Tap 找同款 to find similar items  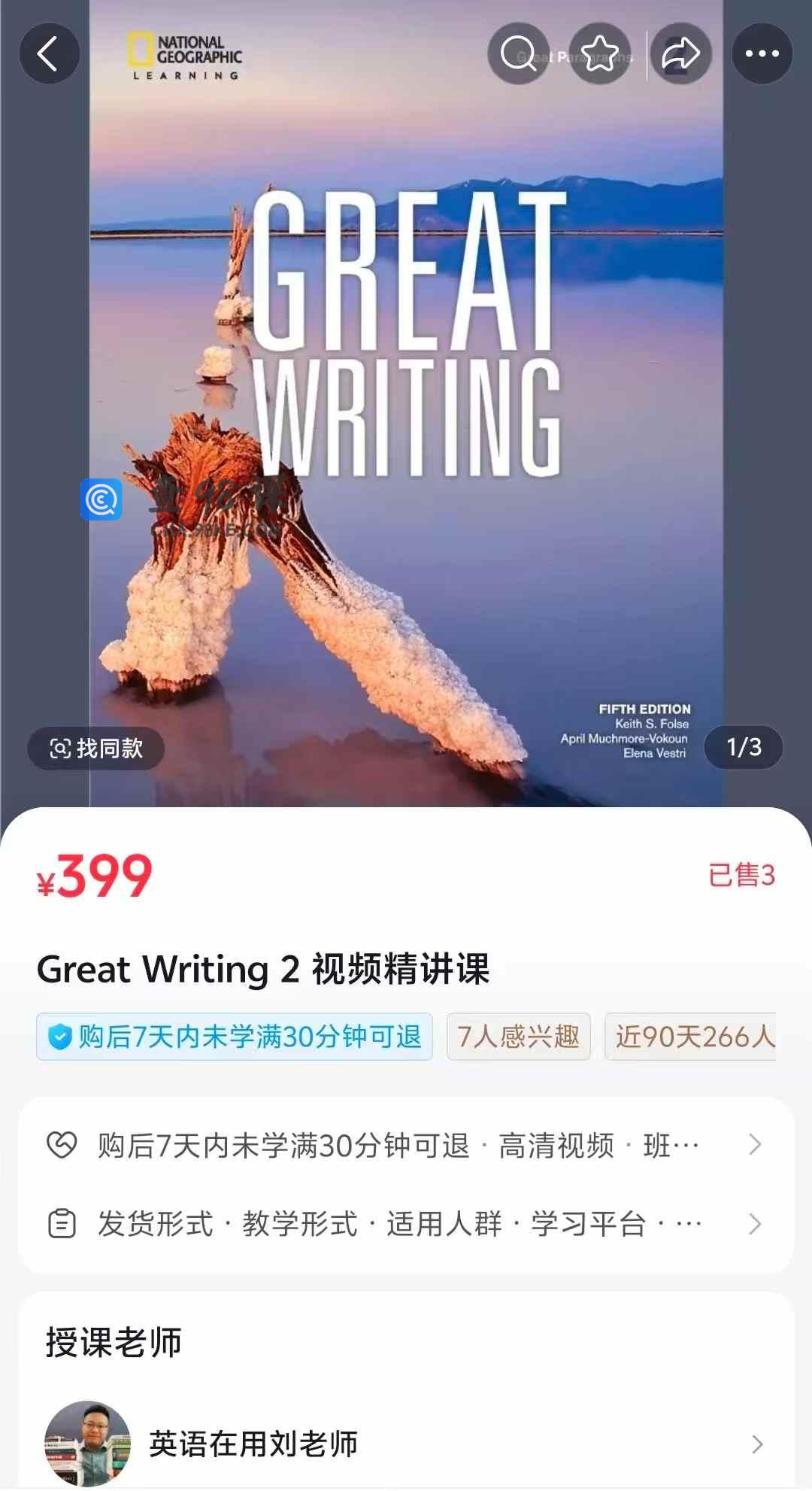click(x=96, y=749)
